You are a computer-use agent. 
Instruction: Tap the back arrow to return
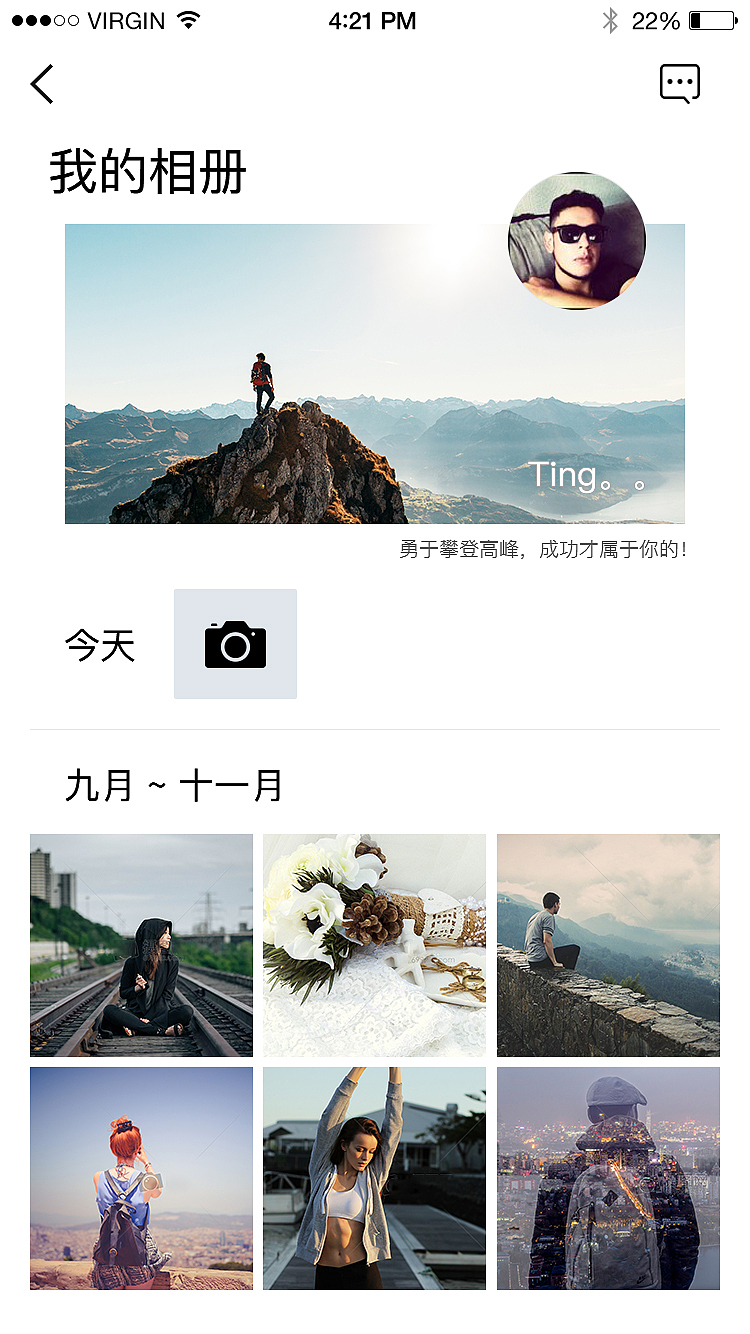[x=42, y=84]
